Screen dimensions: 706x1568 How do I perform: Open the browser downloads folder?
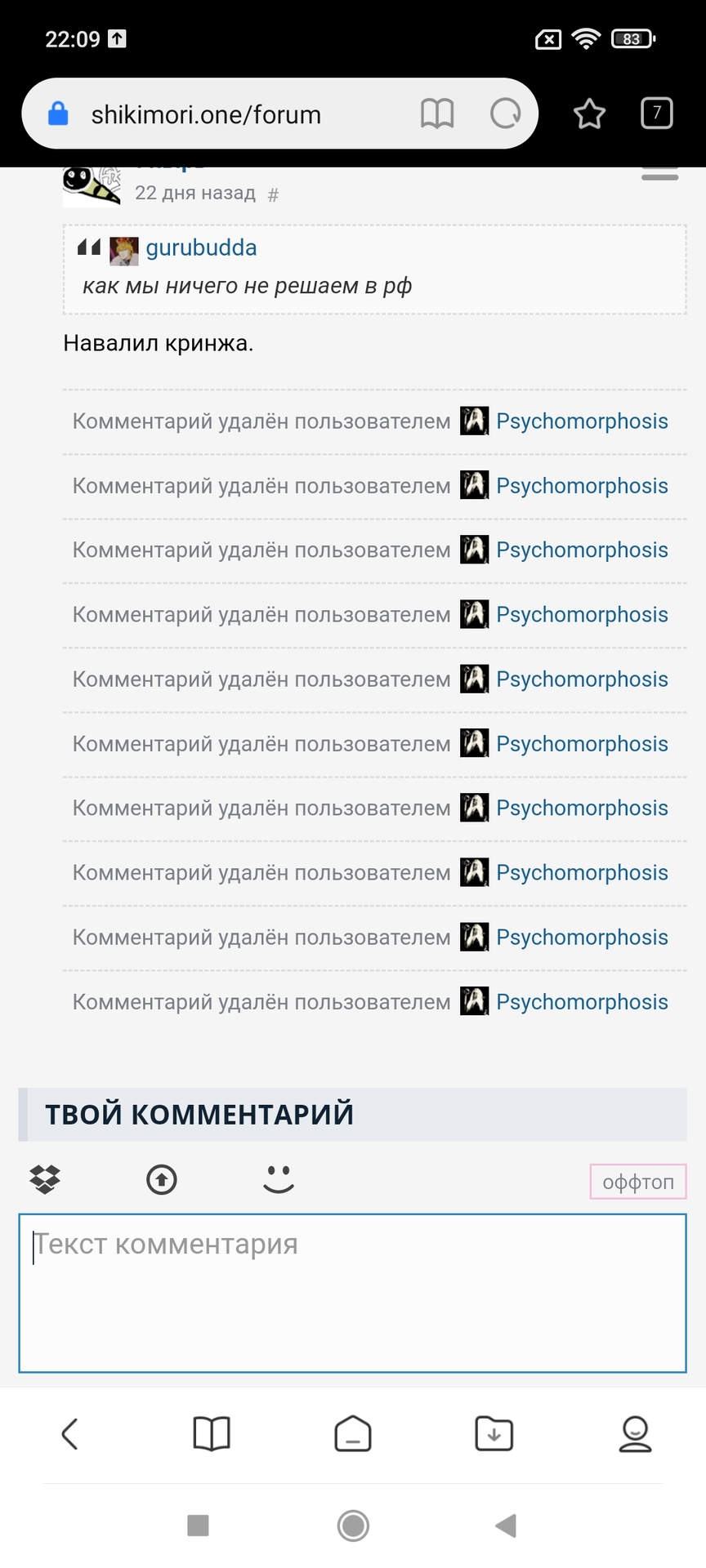tap(494, 1433)
